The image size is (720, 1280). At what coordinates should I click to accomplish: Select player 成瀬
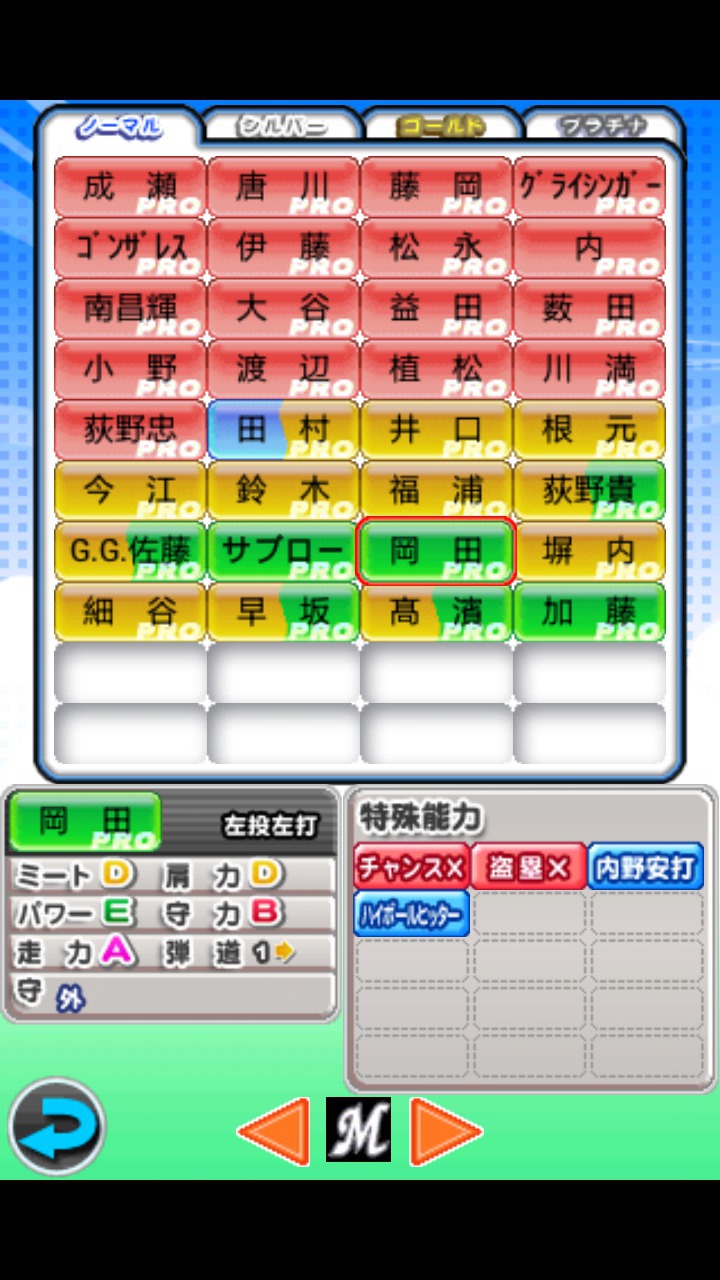coord(130,186)
